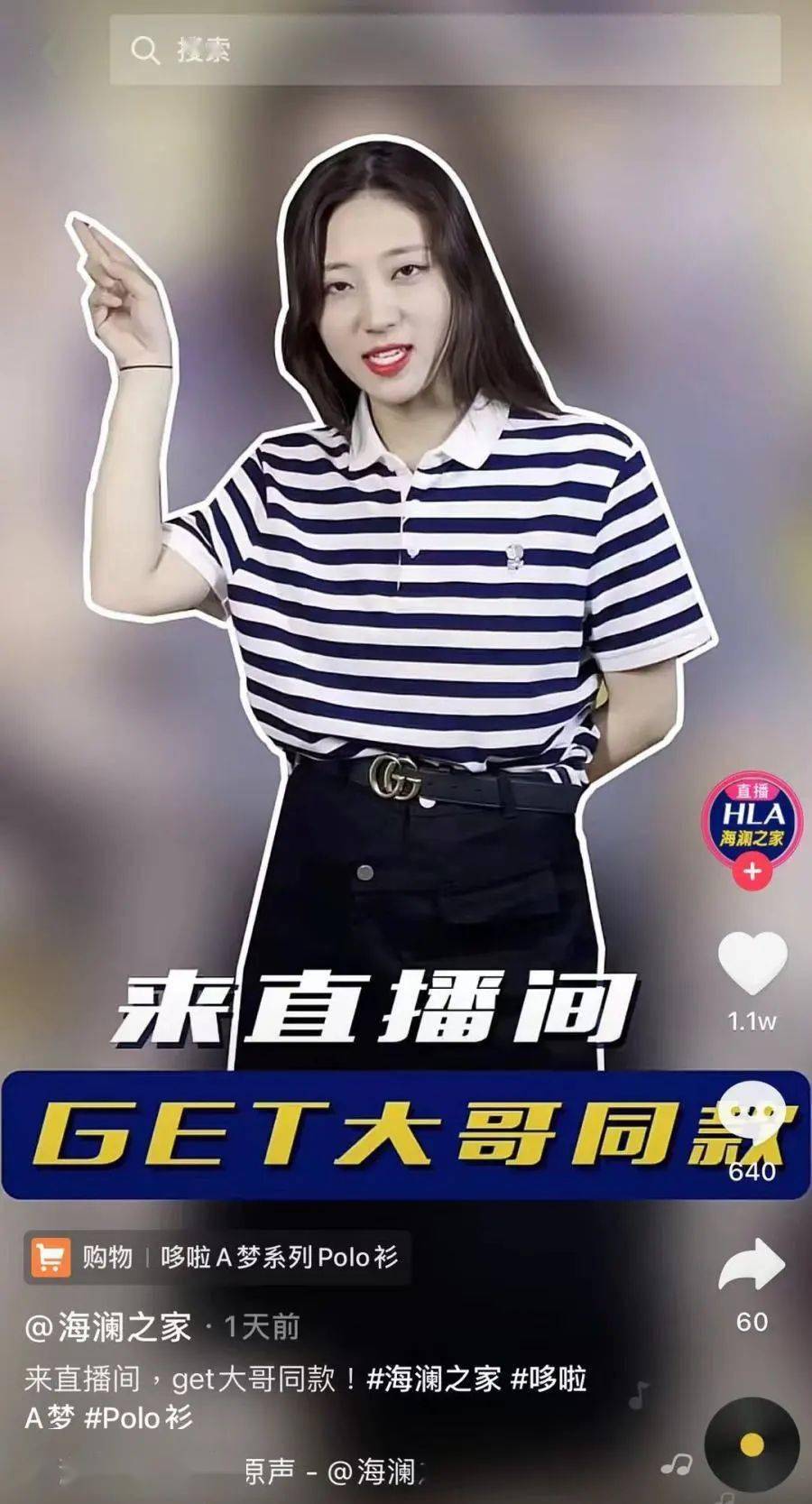This screenshot has height=1504, width=812.
Task: Open the spinning music disc
Action: point(752,1445)
